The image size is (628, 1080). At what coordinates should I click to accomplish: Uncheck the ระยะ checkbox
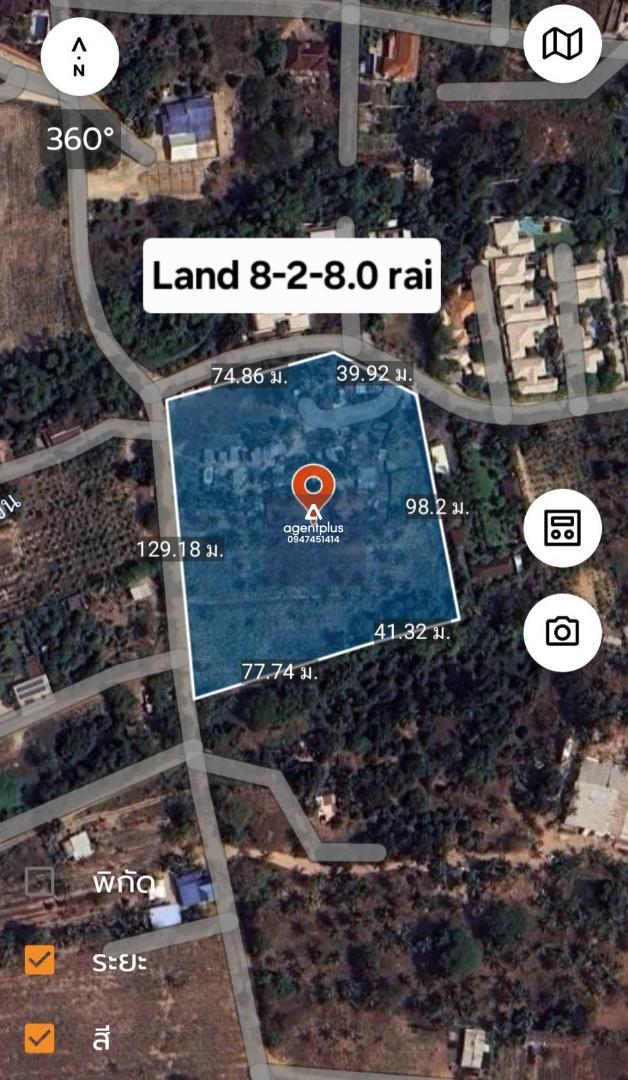[40, 960]
